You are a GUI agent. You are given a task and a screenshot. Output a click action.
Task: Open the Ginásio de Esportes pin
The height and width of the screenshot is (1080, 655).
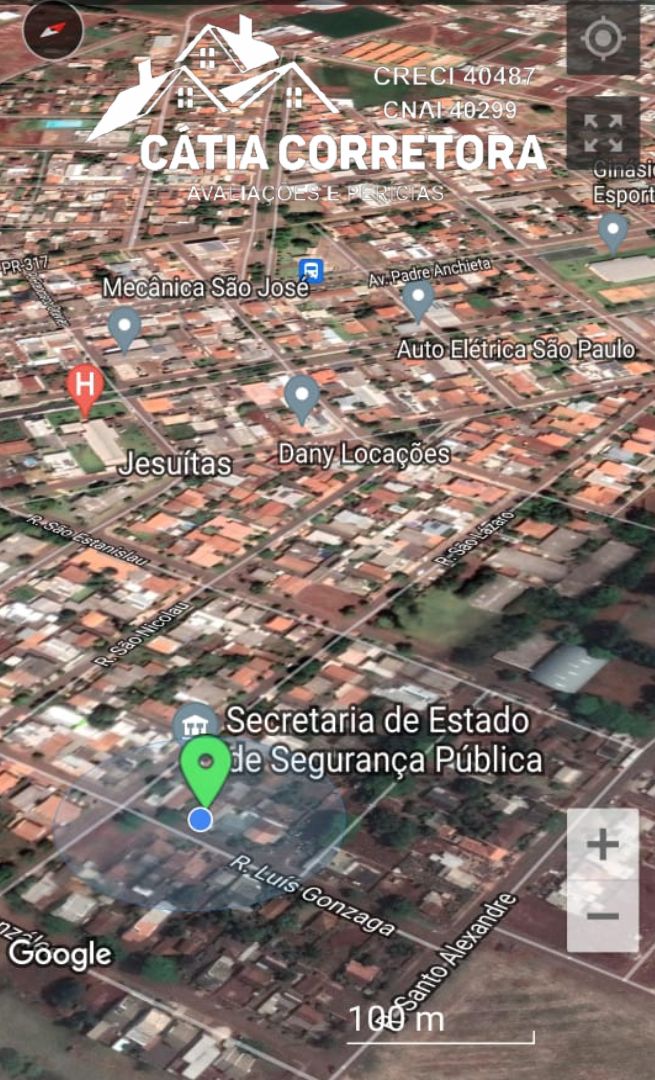[x=613, y=233]
